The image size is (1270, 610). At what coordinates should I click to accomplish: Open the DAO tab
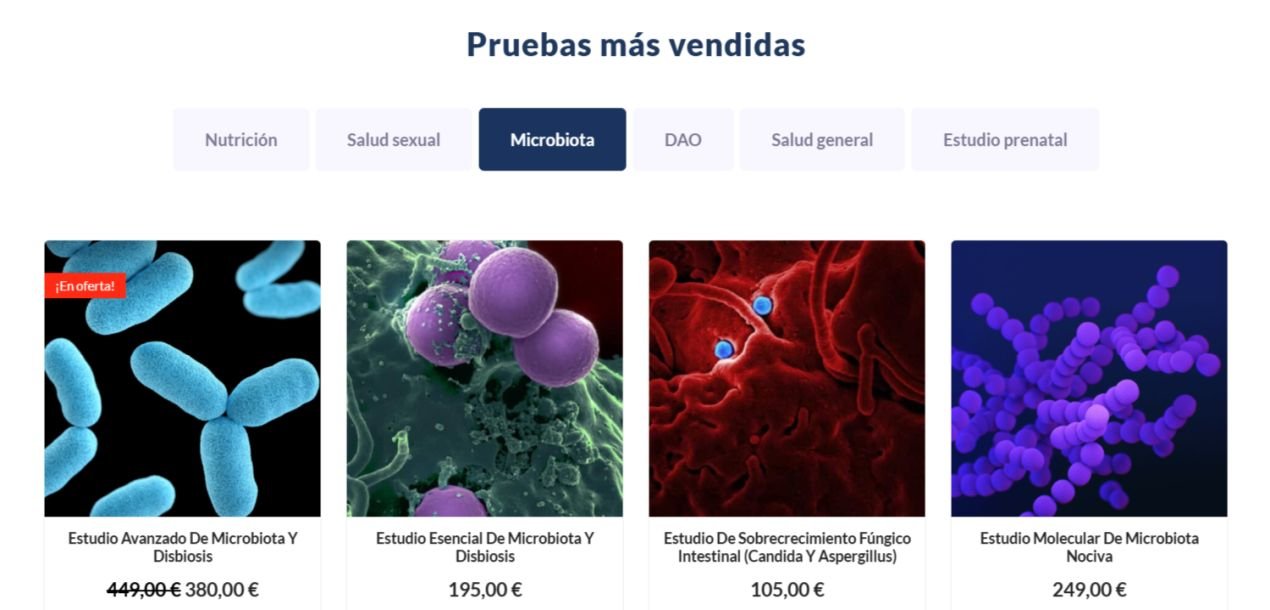[683, 140]
